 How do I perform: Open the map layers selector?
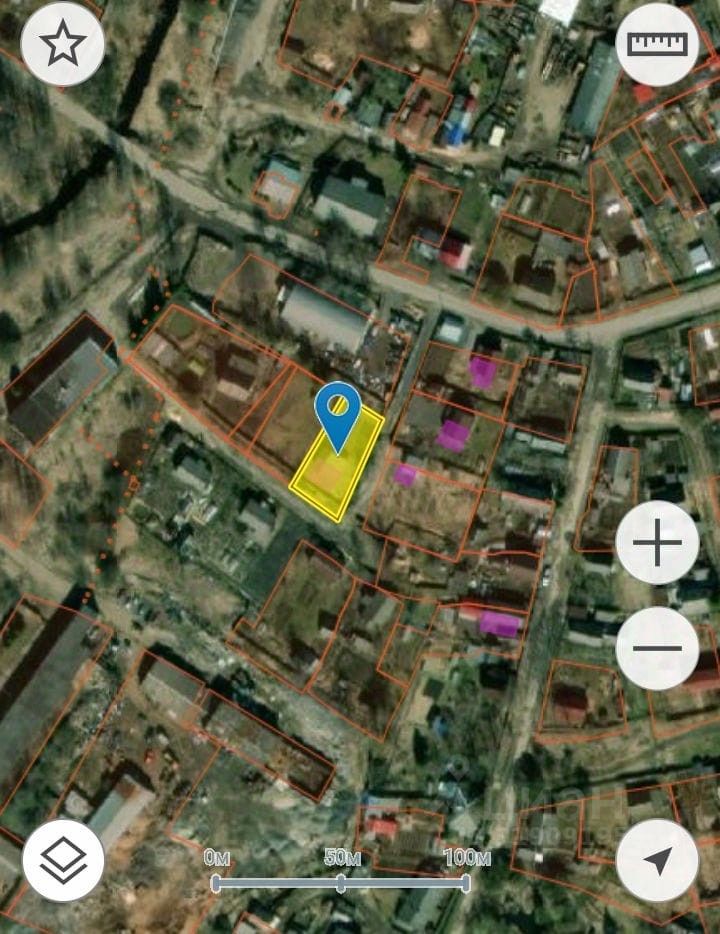click(x=63, y=860)
